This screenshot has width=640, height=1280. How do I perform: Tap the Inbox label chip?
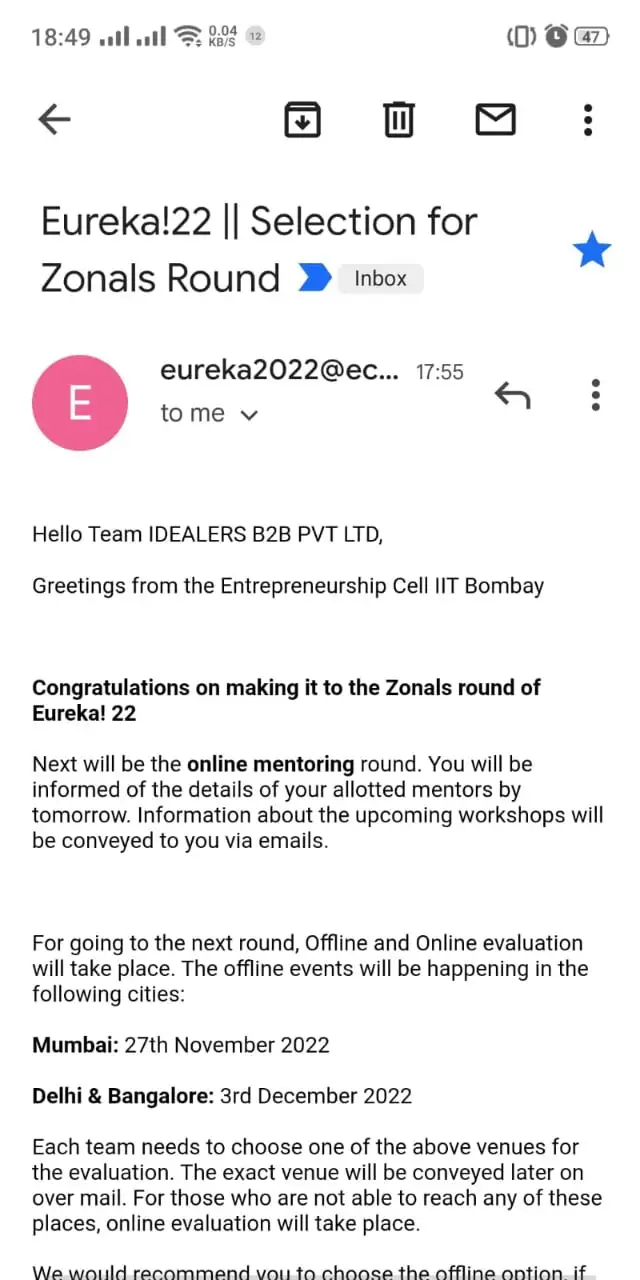(380, 279)
